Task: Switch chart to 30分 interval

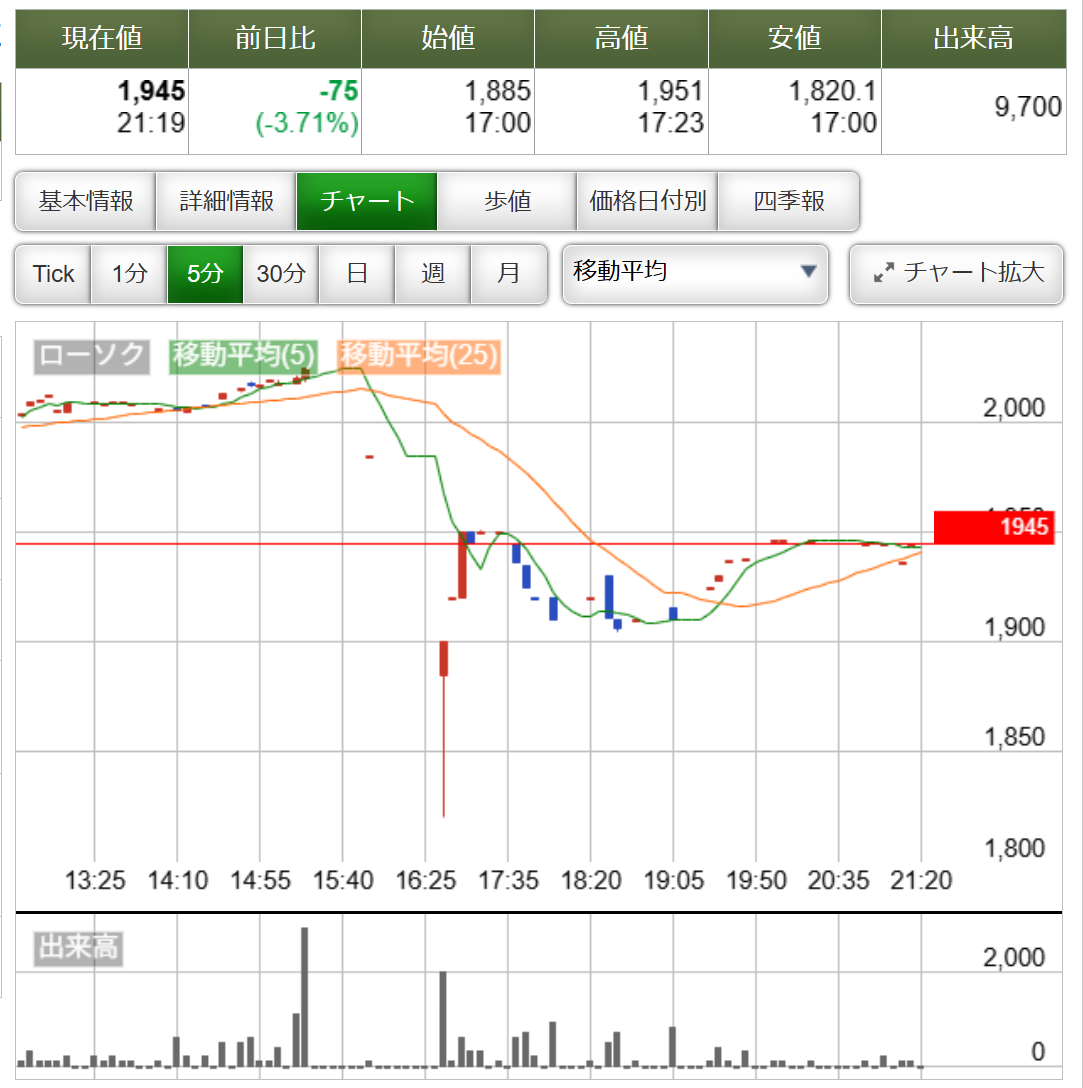Action: (x=281, y=273)
